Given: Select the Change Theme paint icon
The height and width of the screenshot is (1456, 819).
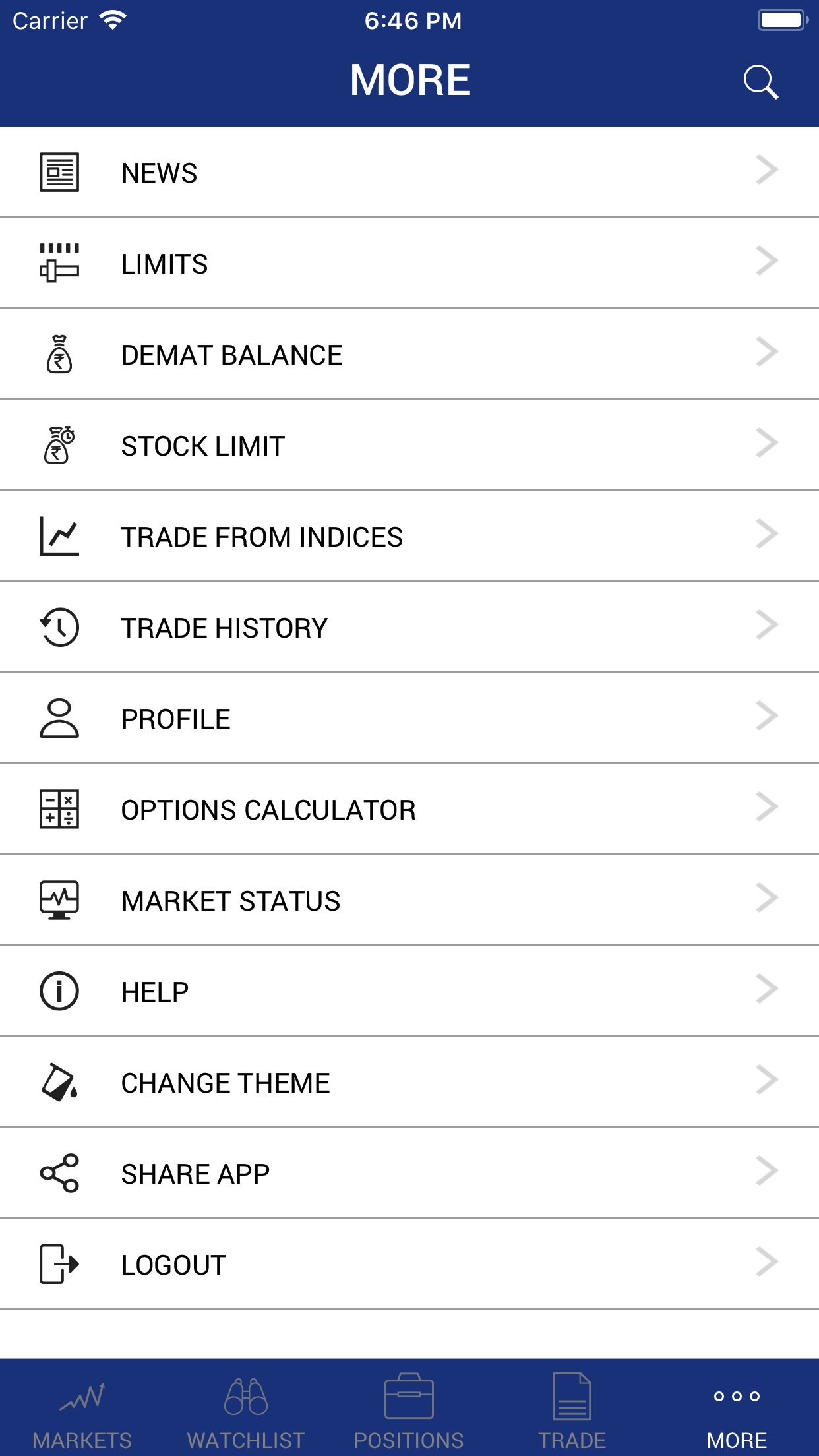Looking at the screenshot, I should pyautogui.click(x=58, y=1081).
